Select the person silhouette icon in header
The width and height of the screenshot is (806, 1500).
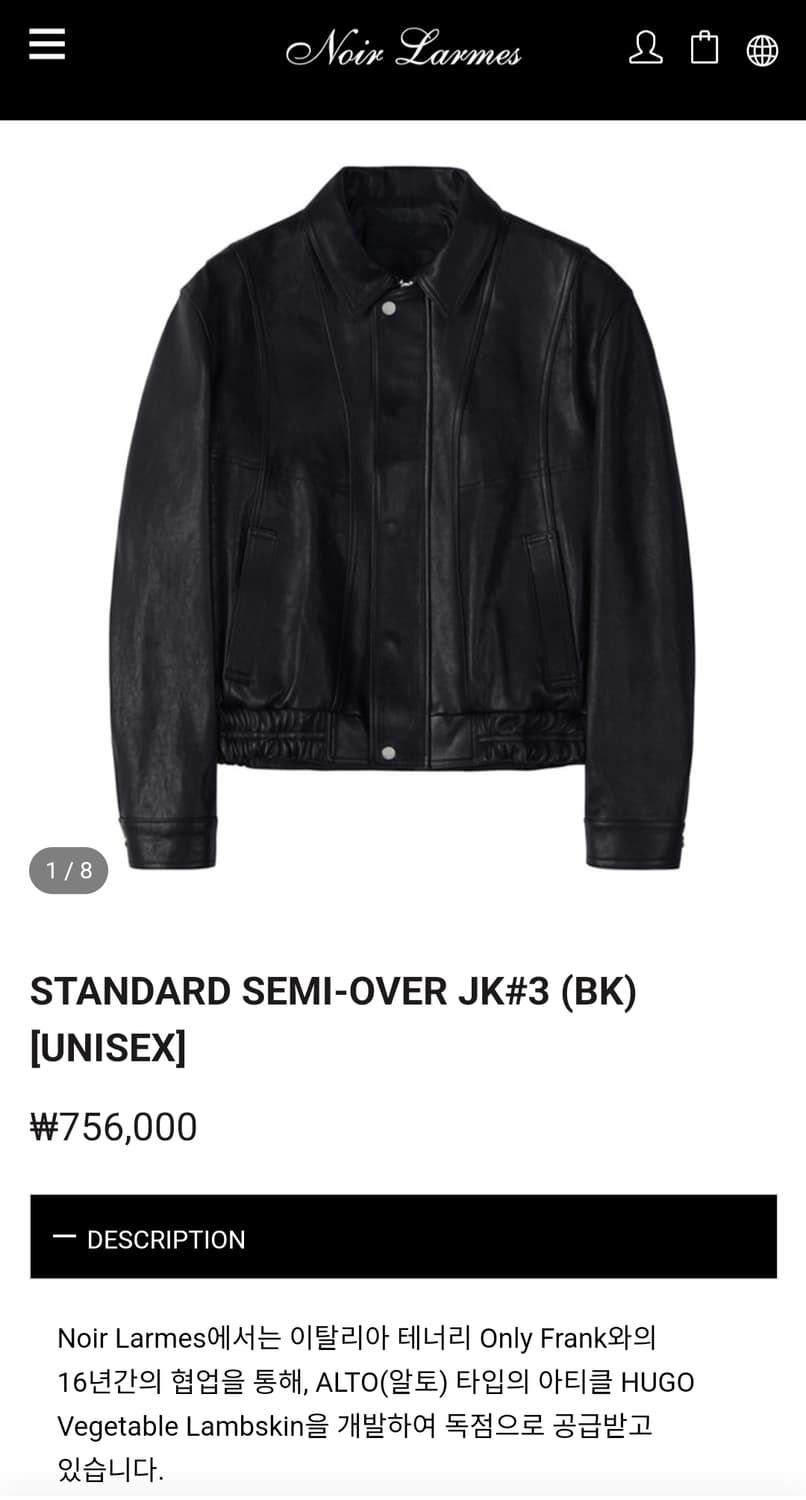pos(645,47)
